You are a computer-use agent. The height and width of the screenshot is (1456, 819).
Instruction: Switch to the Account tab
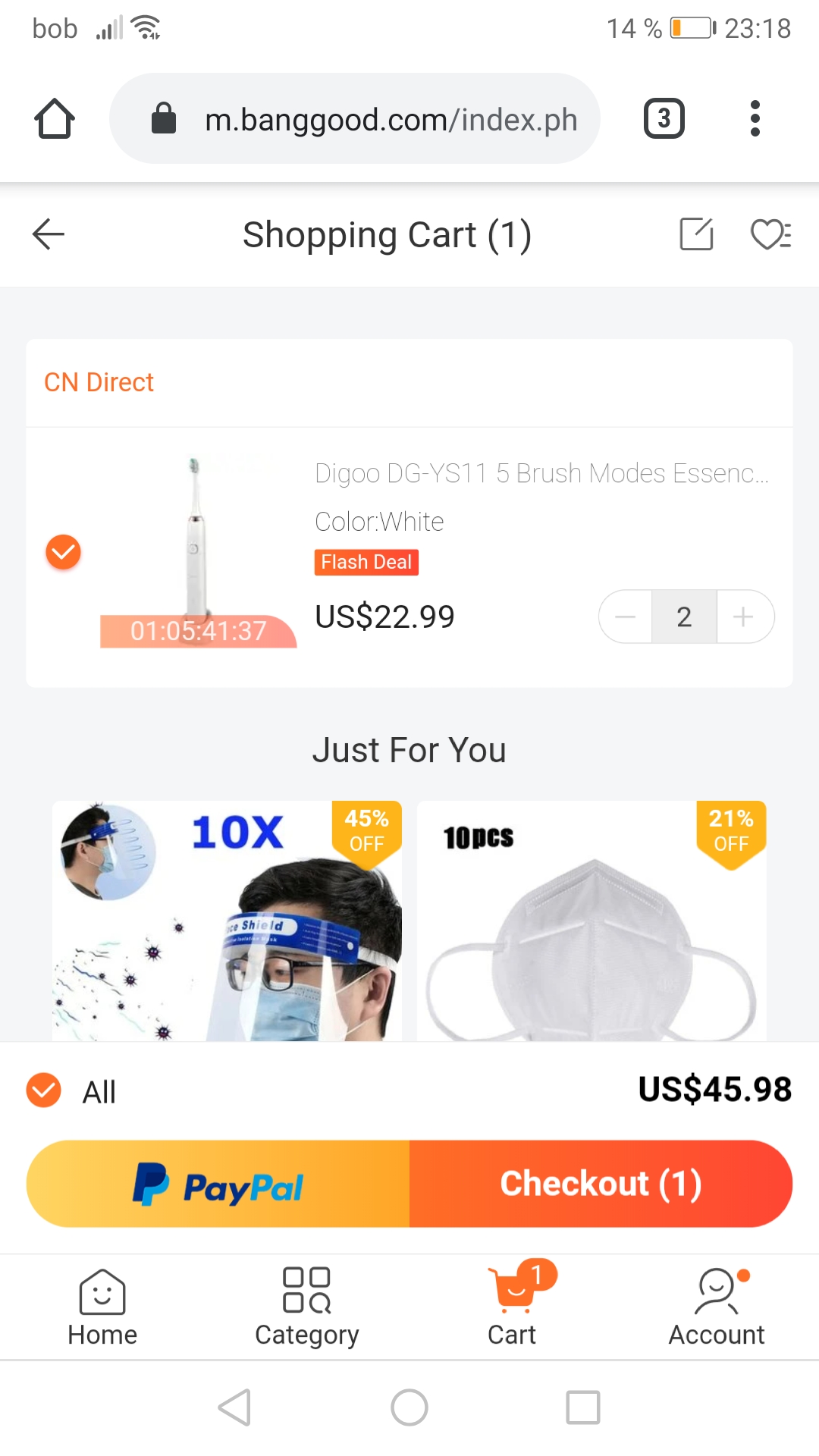point(716,1307)
